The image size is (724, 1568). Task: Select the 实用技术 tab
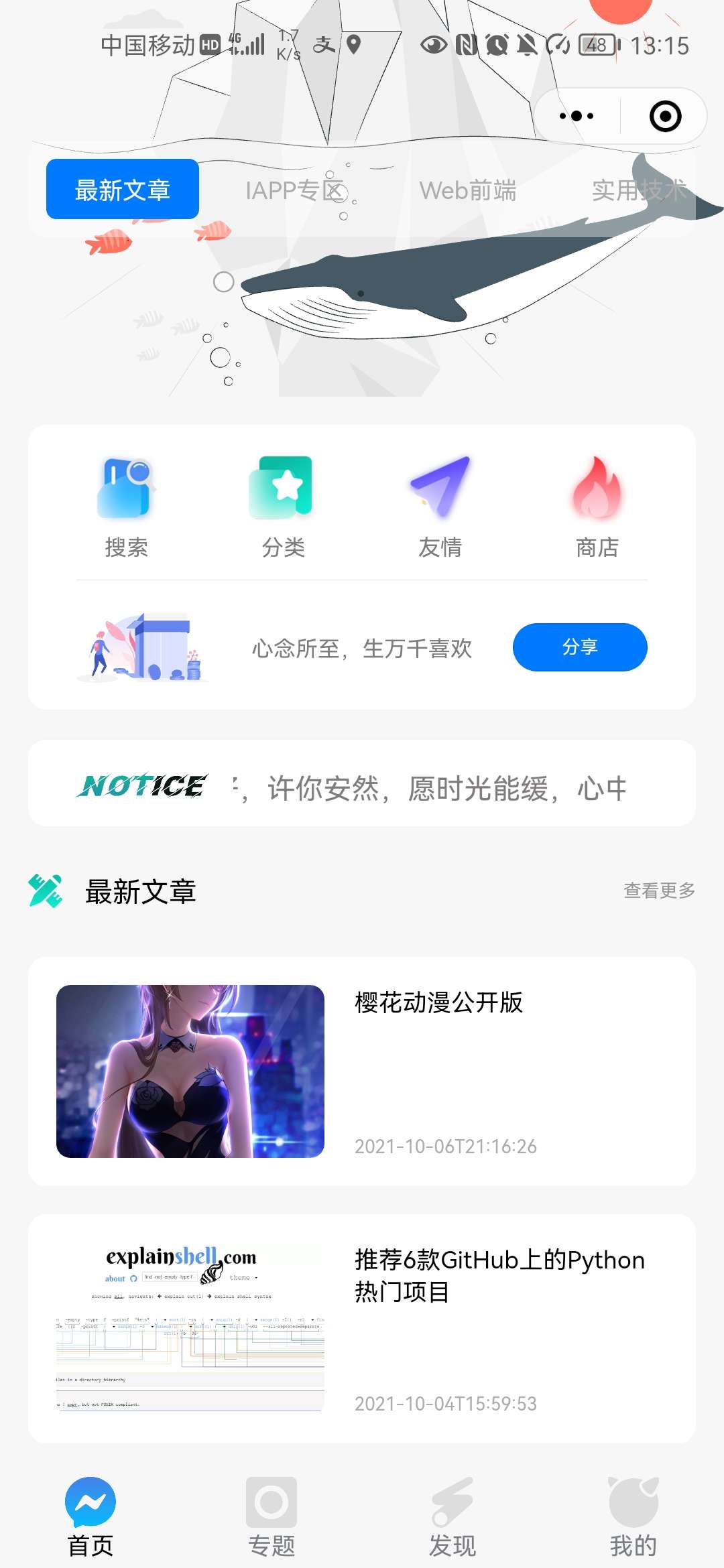pyautogui.click(x=640, y=190)
